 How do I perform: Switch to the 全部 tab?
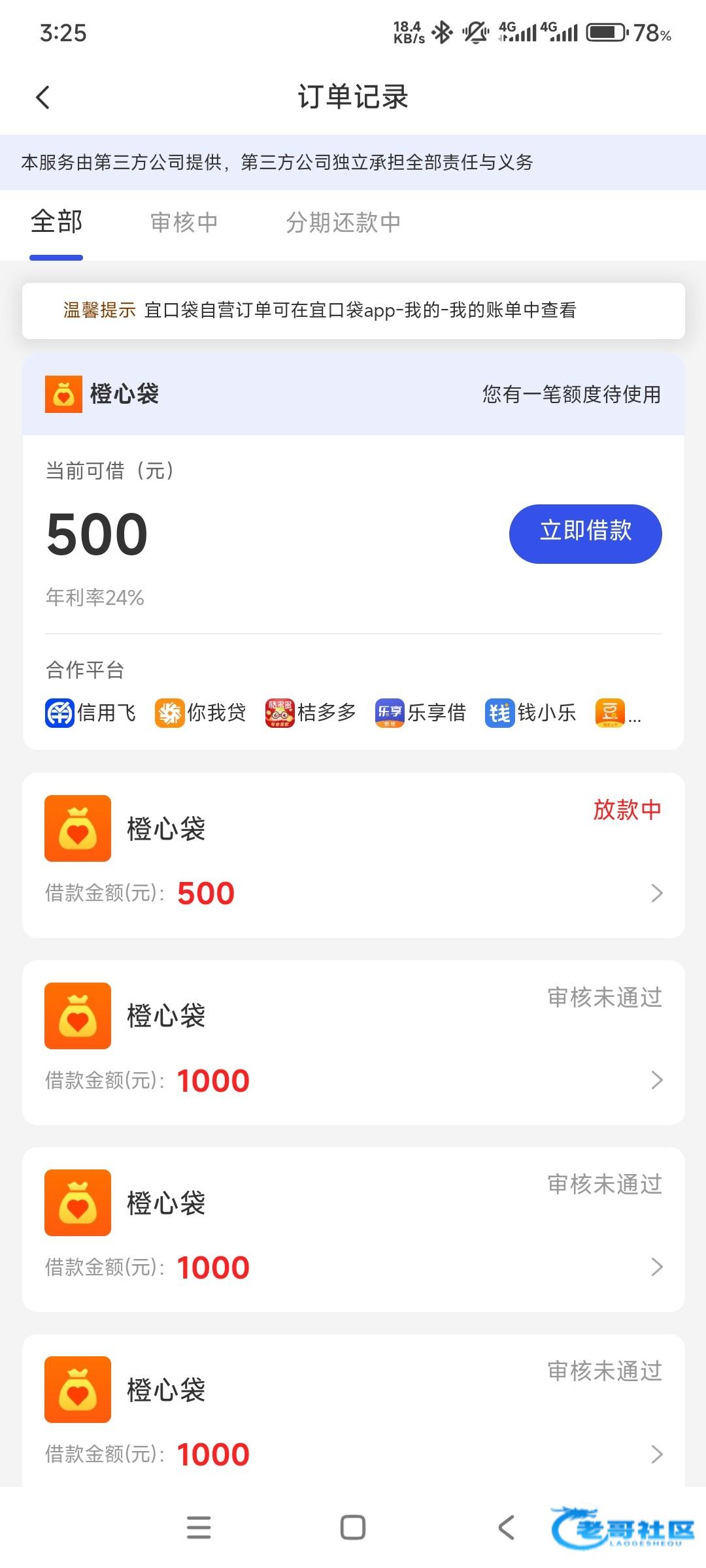pyautogui.click(x=56, y=223)
